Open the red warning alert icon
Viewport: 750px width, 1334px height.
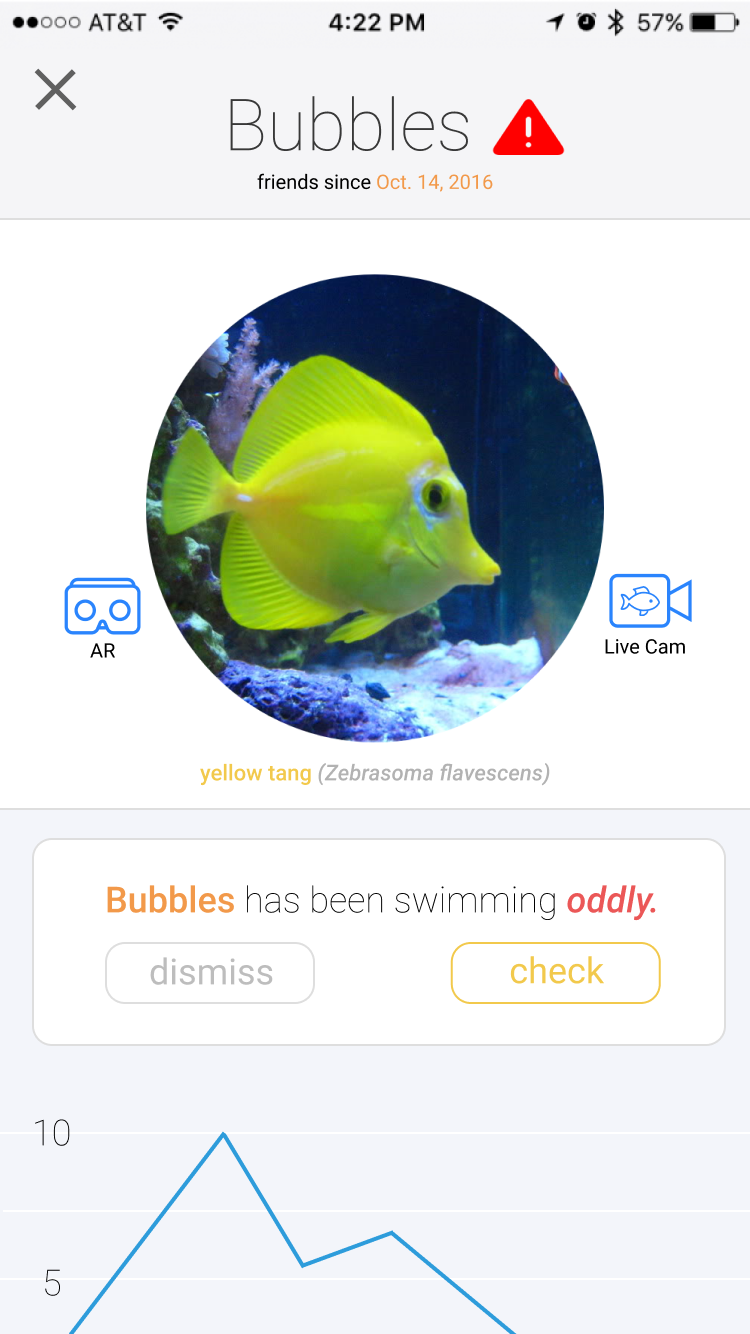click(529, 129)
